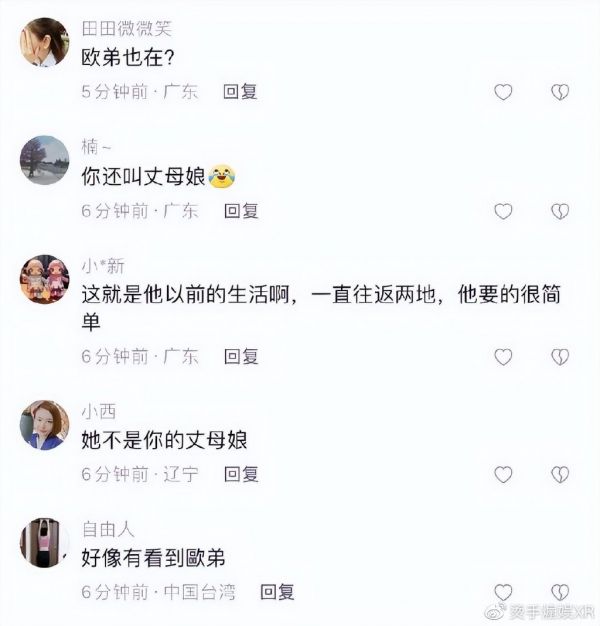Image resolution: width=600 pixels, height=626 pixels.
Task: Dislike 自由人's comment
Action: 560,592
